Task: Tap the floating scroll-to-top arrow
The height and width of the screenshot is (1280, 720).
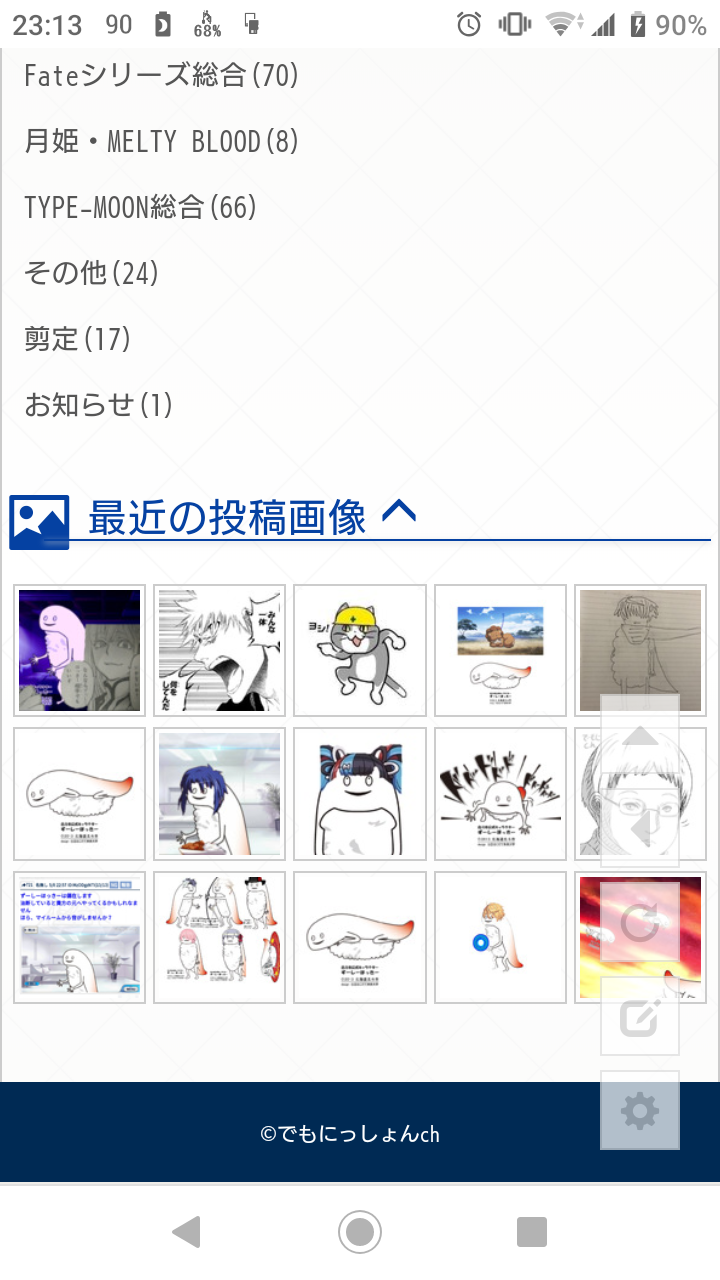Action: pos(640,734)
